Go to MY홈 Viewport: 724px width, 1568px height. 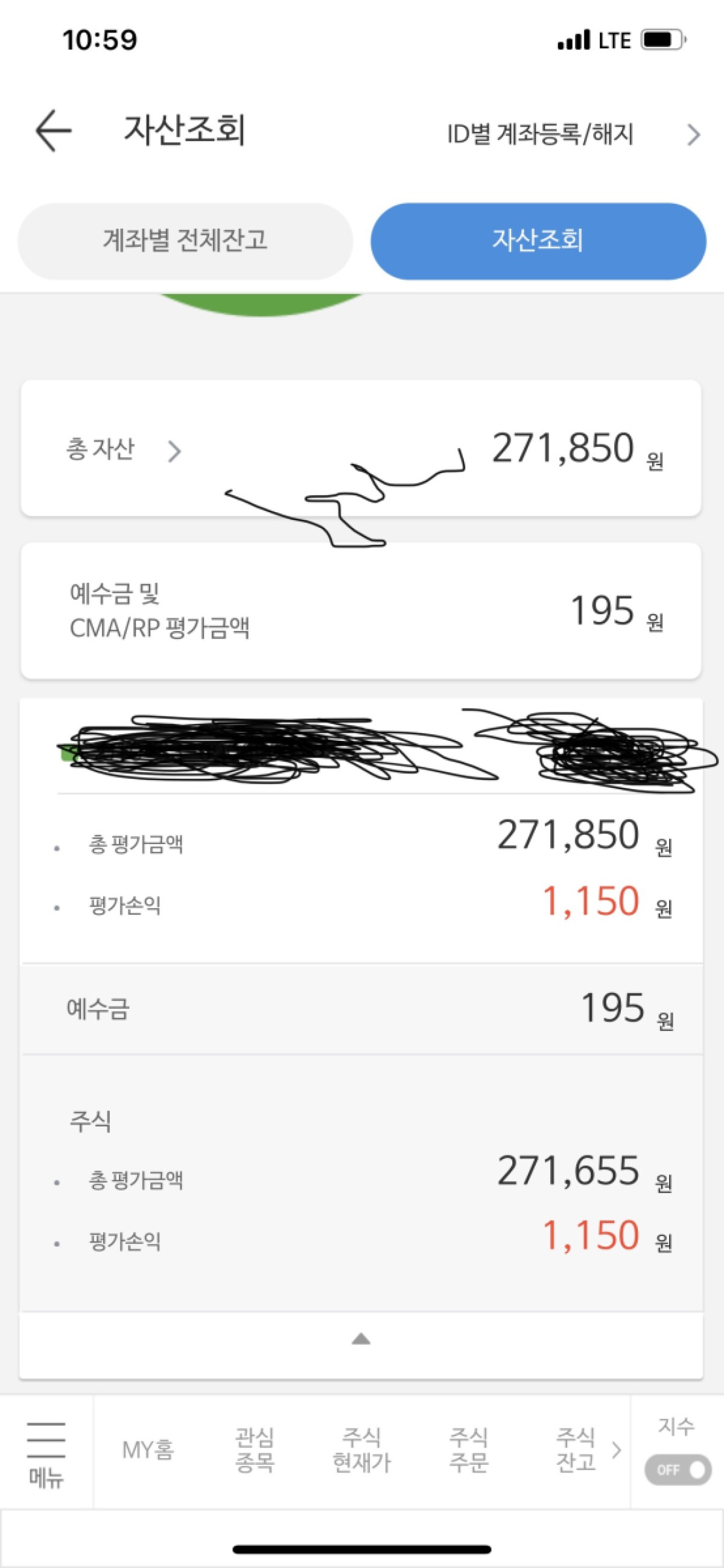tap(148, 1450)
